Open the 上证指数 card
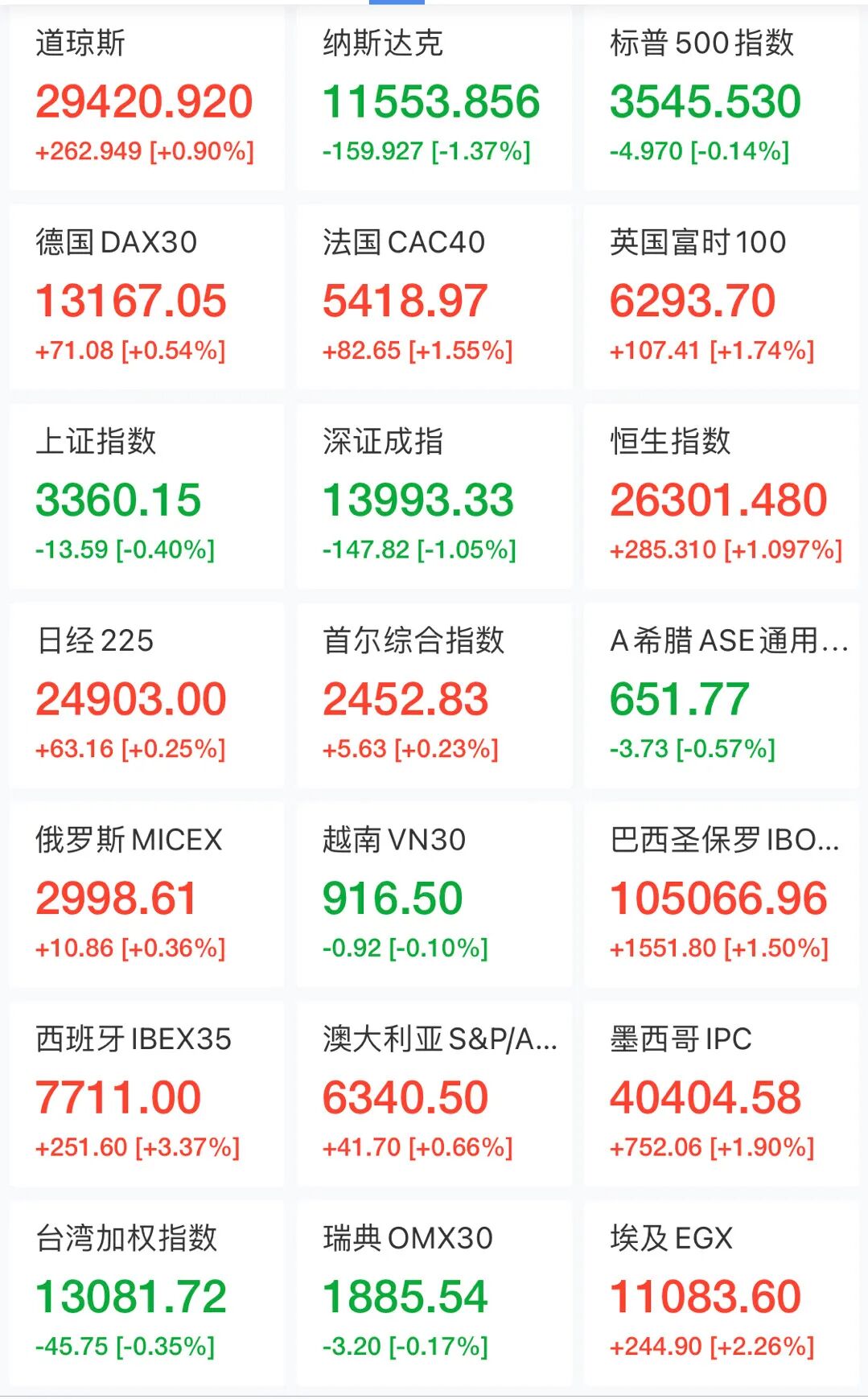Viewport: 868px width, 1399px height. pos(146,496)
